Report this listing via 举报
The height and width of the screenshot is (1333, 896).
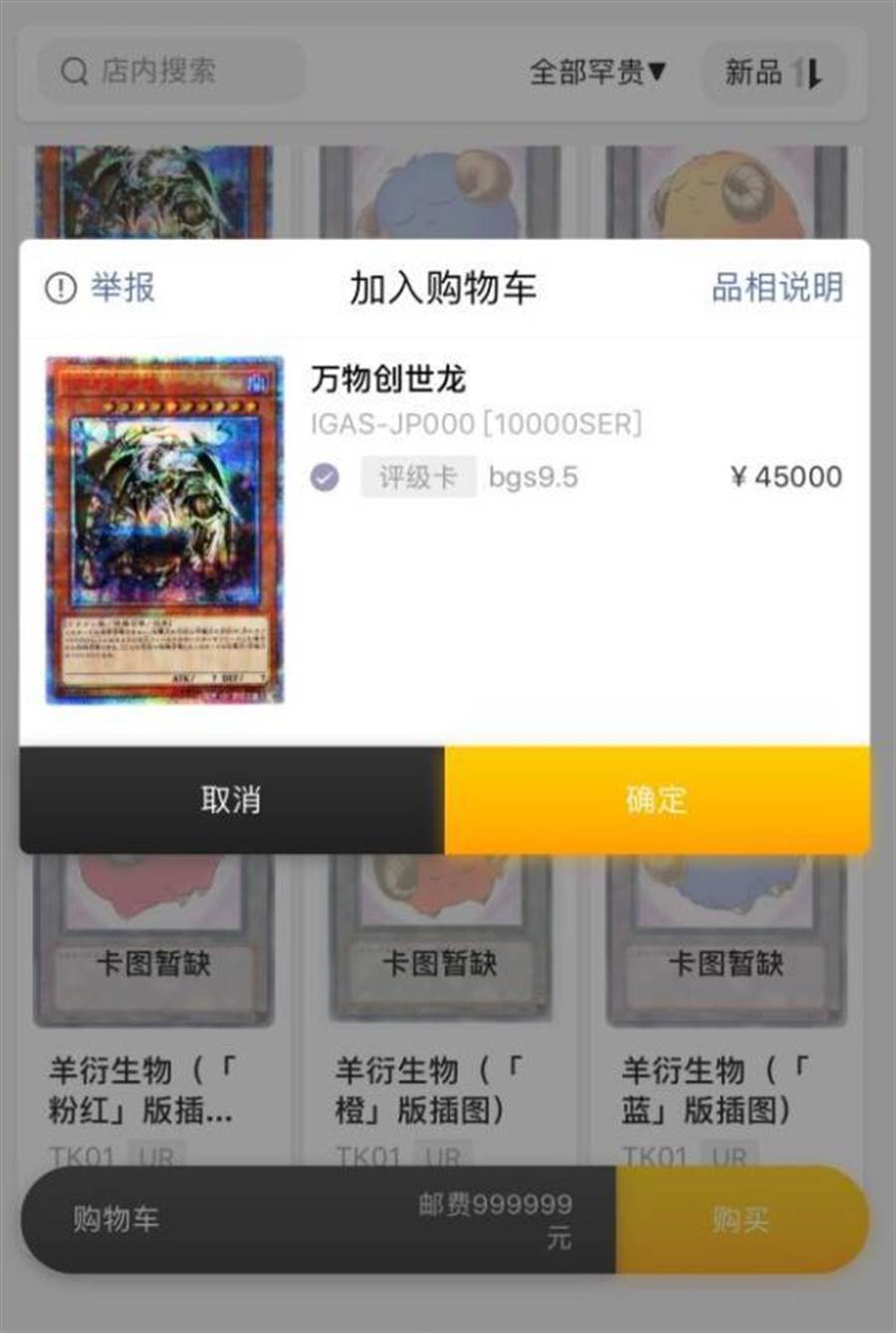point(102,288)
